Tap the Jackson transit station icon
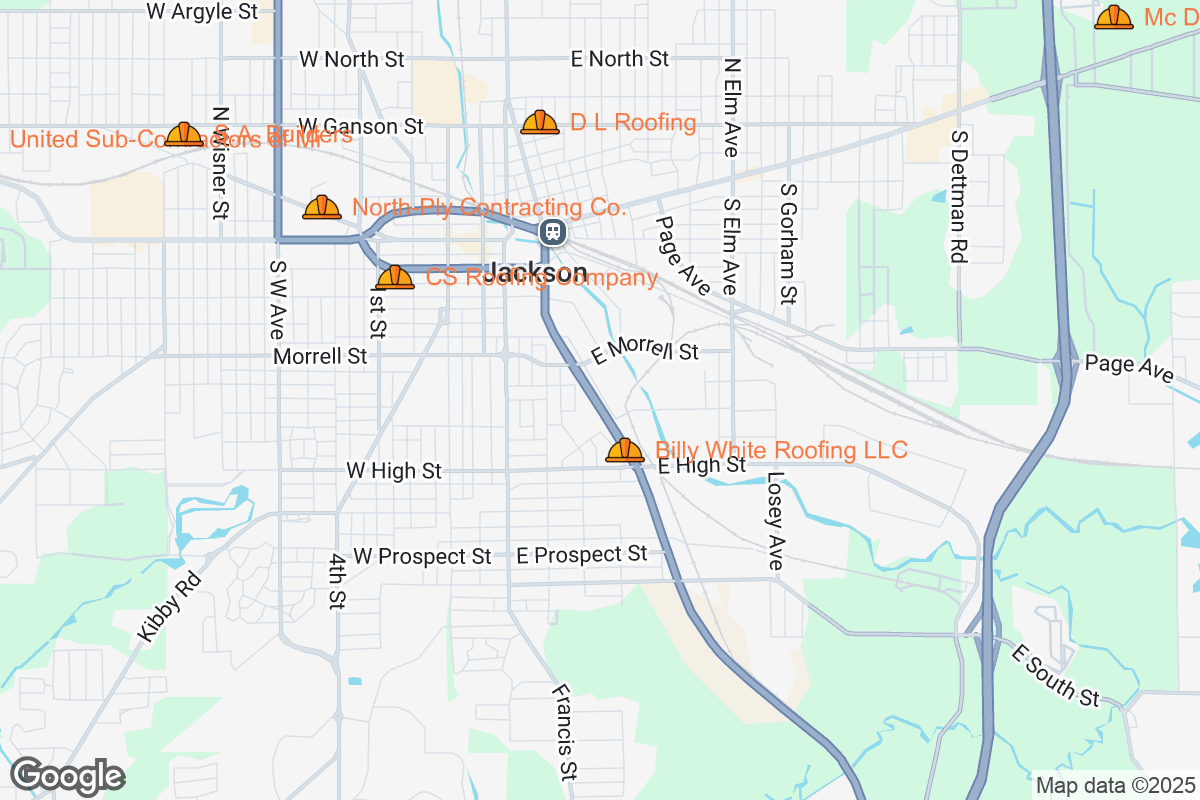 click(552, 233)
